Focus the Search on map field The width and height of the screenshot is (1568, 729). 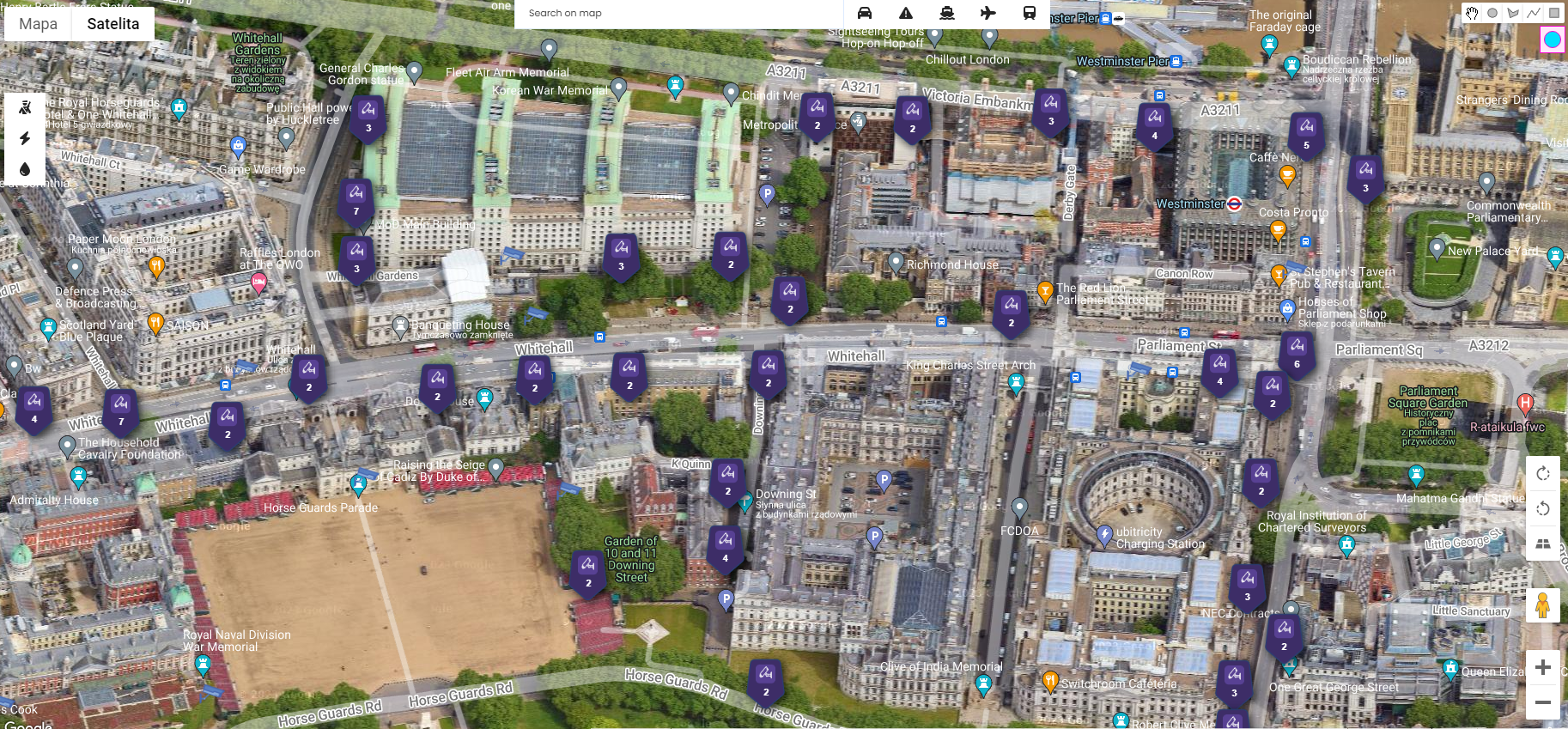click(x=678, y=13)
